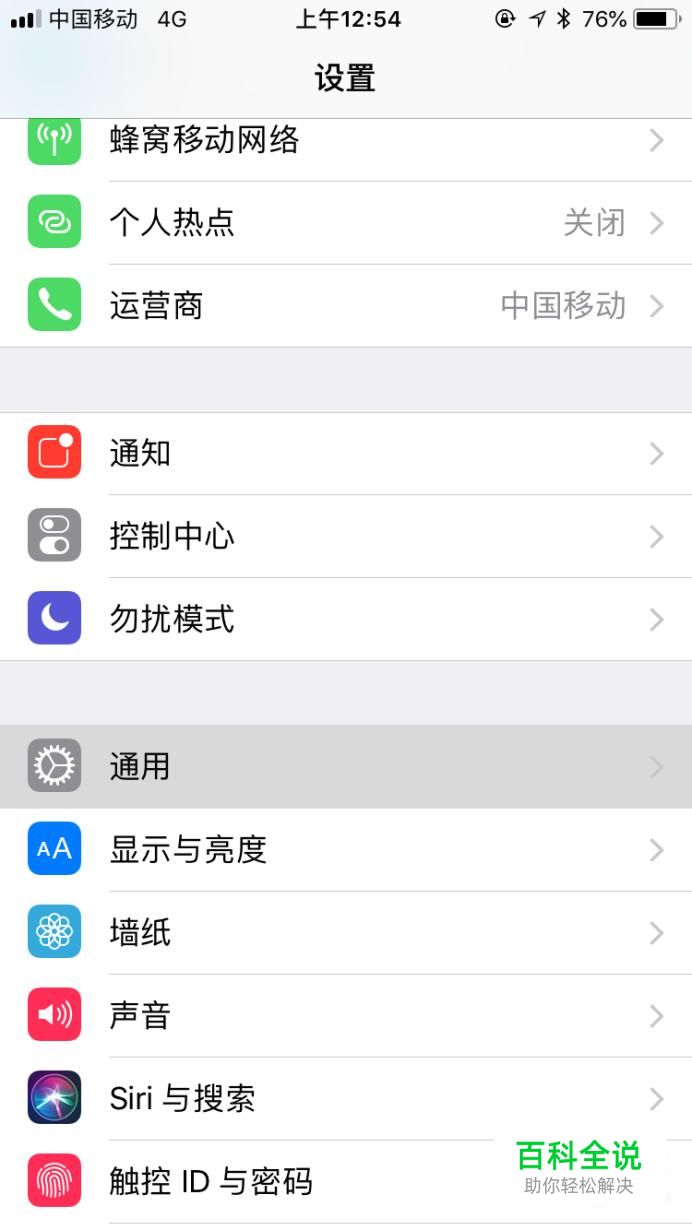This screenshot has width=692, height=1230.
Task: Open 通知 settings
Action: 346,454
